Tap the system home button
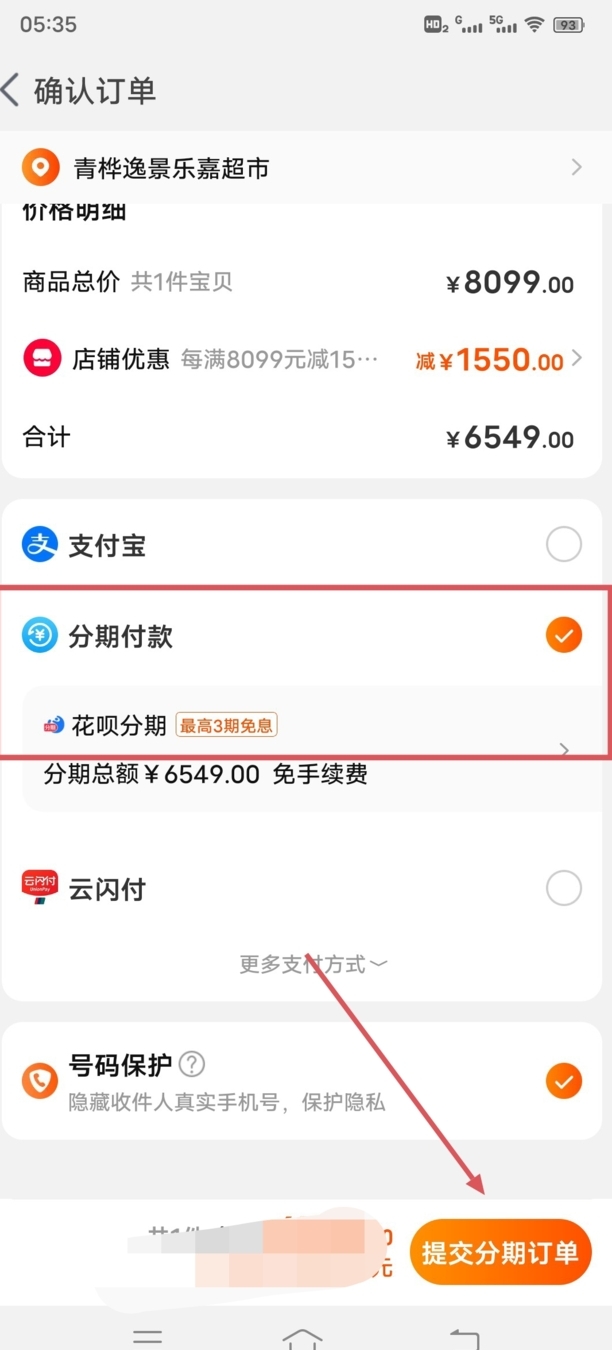This screenshot has height=1350, width=612. [x=303, y=1337]
